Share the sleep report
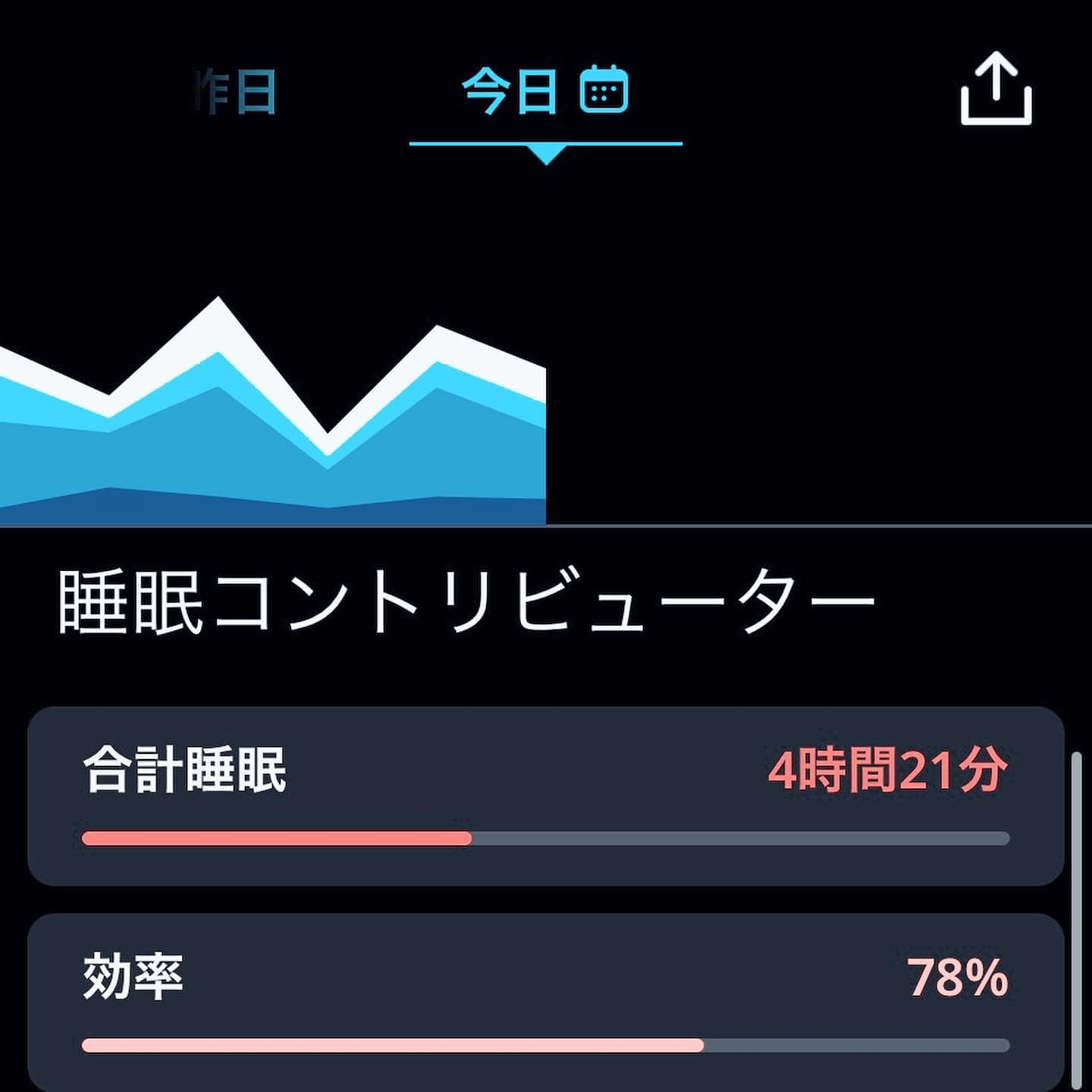This screenshot has width=1092, height=1092. point(996,89)
